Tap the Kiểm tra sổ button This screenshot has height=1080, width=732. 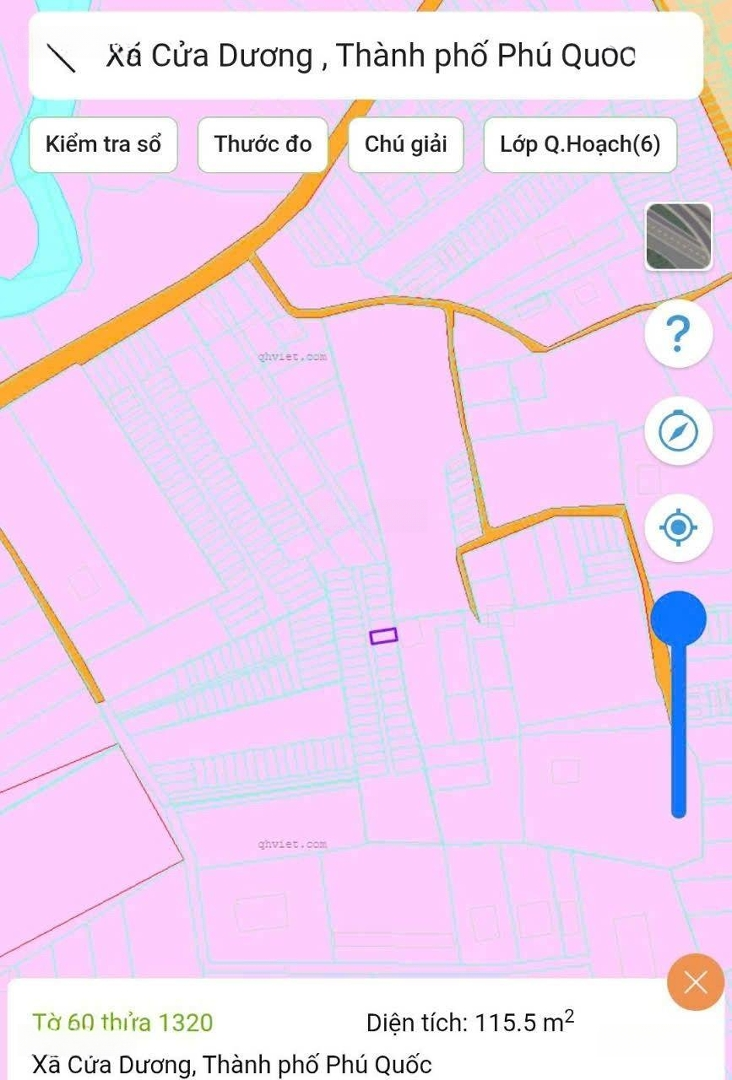pyautogui.click(x=103, y=144)
